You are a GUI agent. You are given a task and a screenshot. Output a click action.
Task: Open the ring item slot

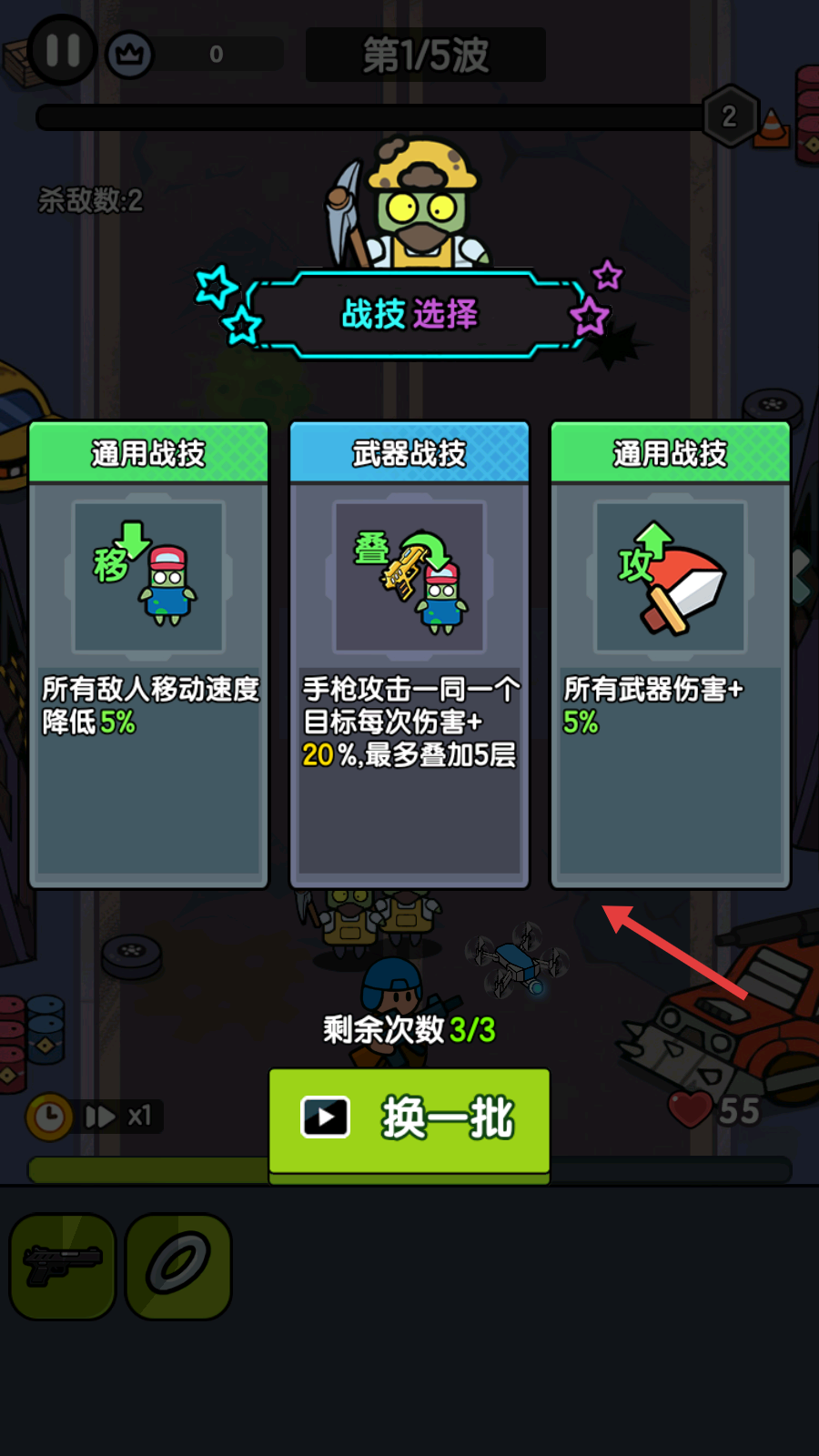[x=178, y=1266]
